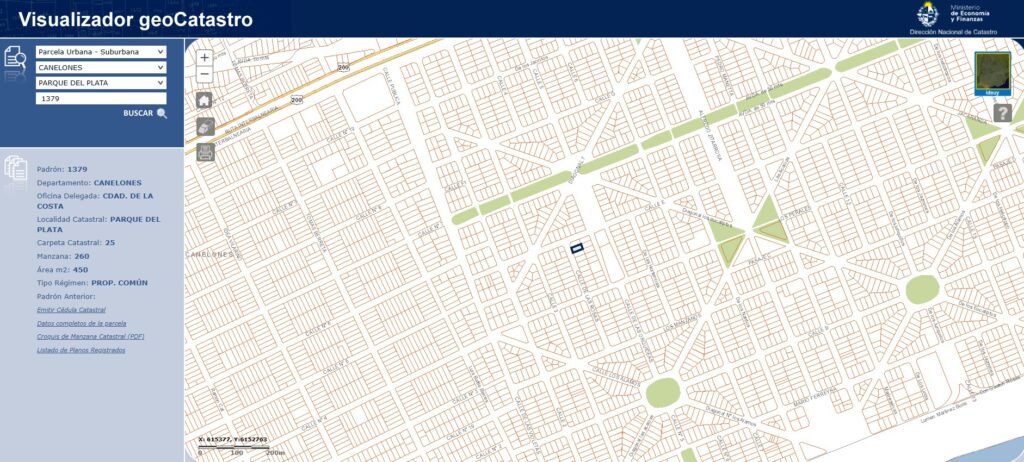The image size is (1024, 462).
Task: Open the PARQUE DEL PLATA locality dropdown
Action: [x=100, y=83]
